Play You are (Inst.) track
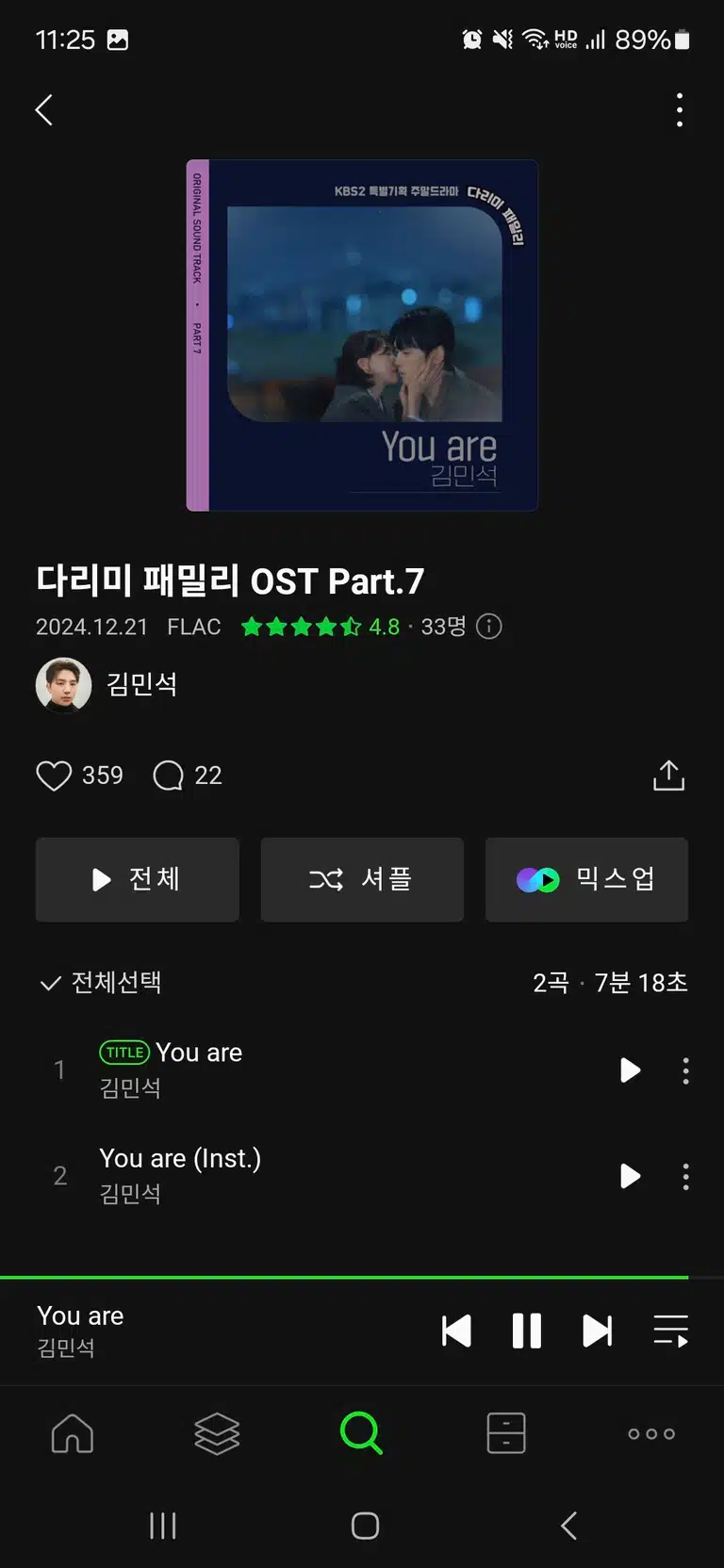 click(630, 1176)
